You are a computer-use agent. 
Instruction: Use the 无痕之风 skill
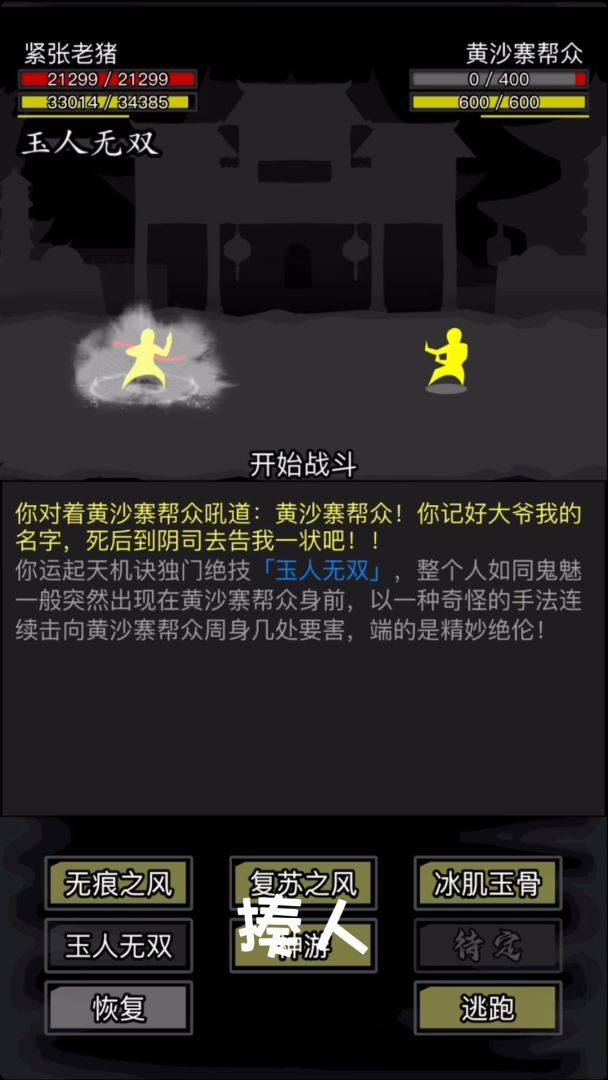click(x=119, y=884)
